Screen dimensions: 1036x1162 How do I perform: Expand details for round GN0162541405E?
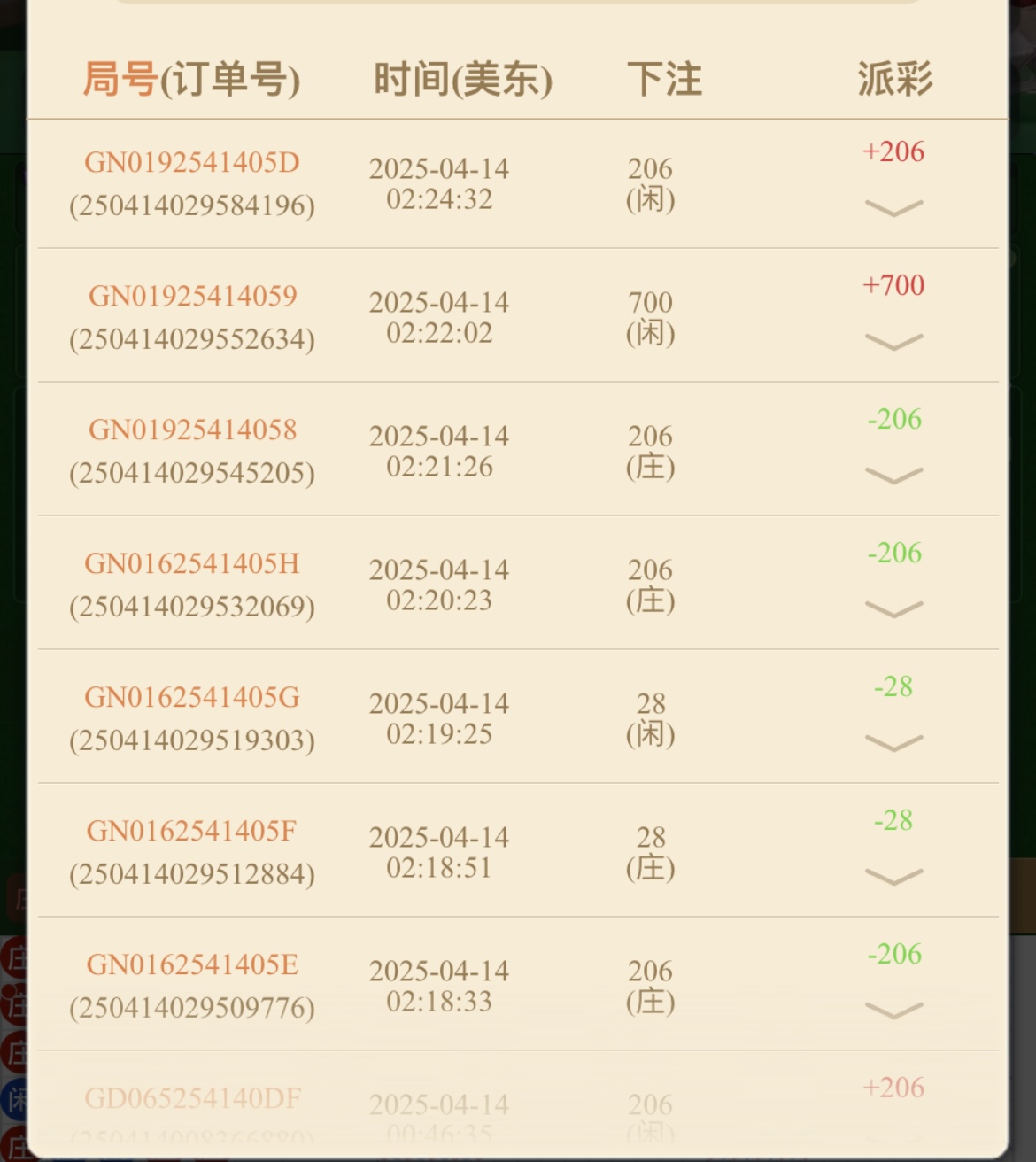pyautogui.click(x=893, y=1011)
